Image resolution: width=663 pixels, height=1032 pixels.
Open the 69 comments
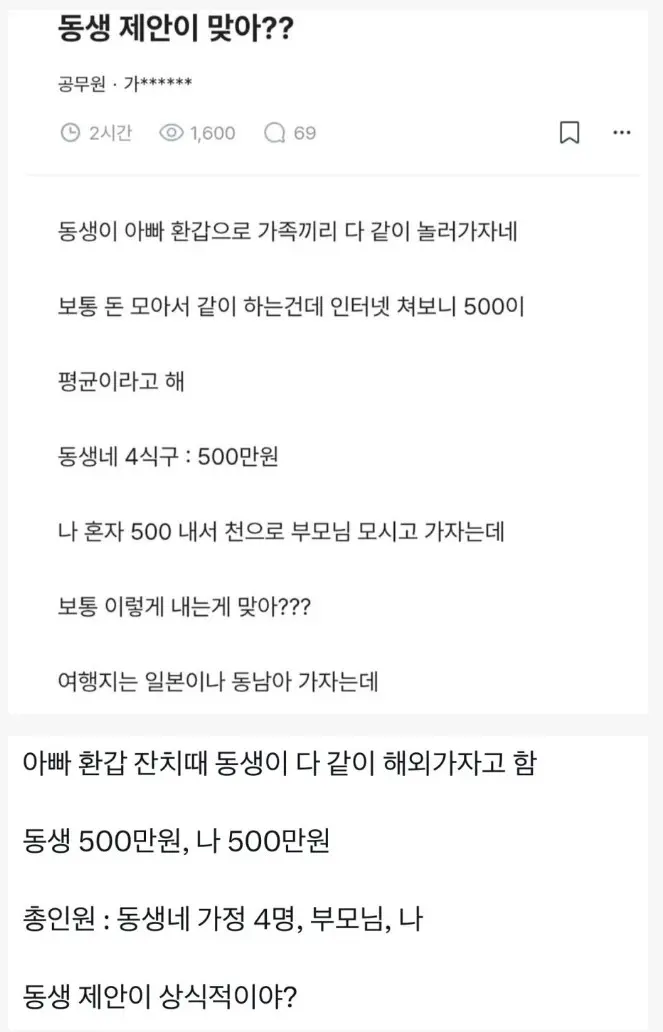[x=290, y=133]
